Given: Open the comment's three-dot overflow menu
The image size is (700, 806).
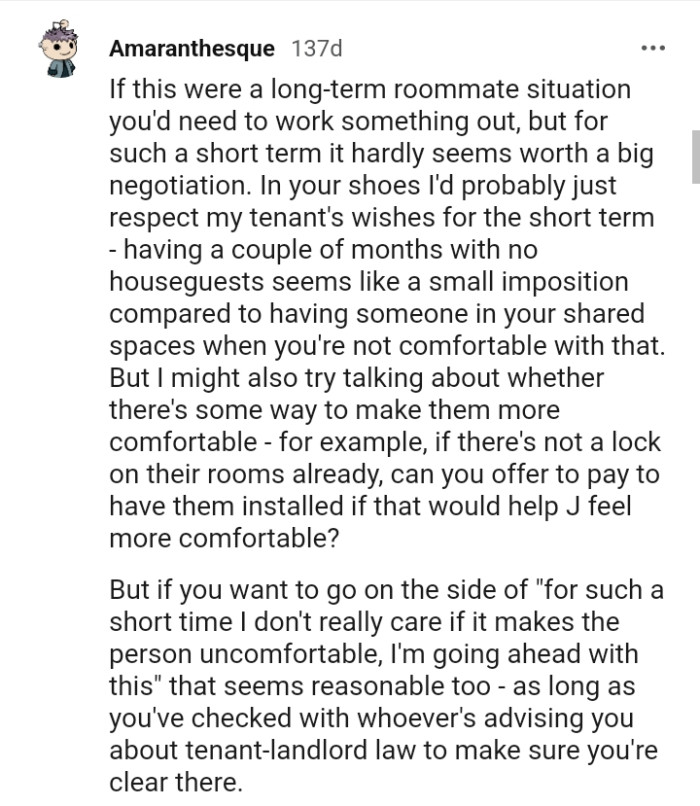Looking at the screenshot, I should 653,48.
